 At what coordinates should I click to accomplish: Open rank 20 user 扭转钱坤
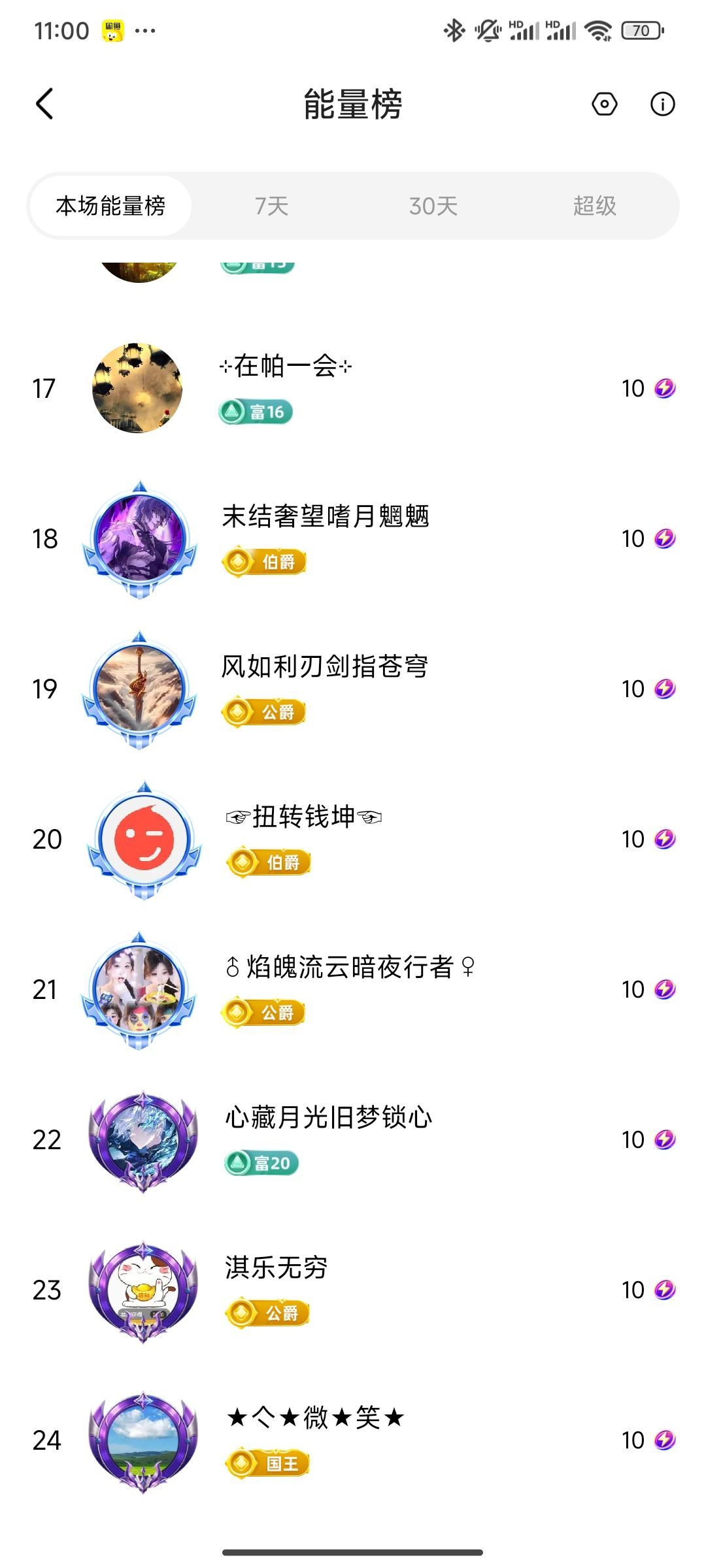[x=304, y=838]
